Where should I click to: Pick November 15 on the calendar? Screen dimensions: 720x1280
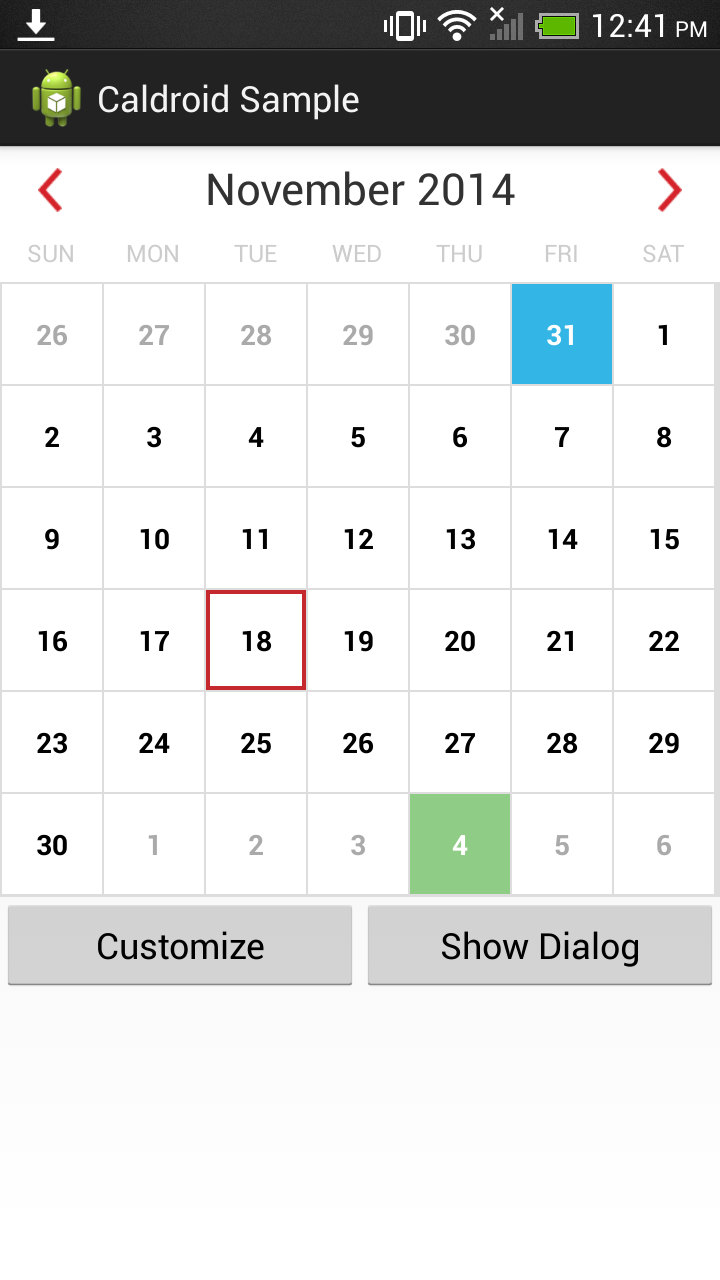tap(664, 539)
